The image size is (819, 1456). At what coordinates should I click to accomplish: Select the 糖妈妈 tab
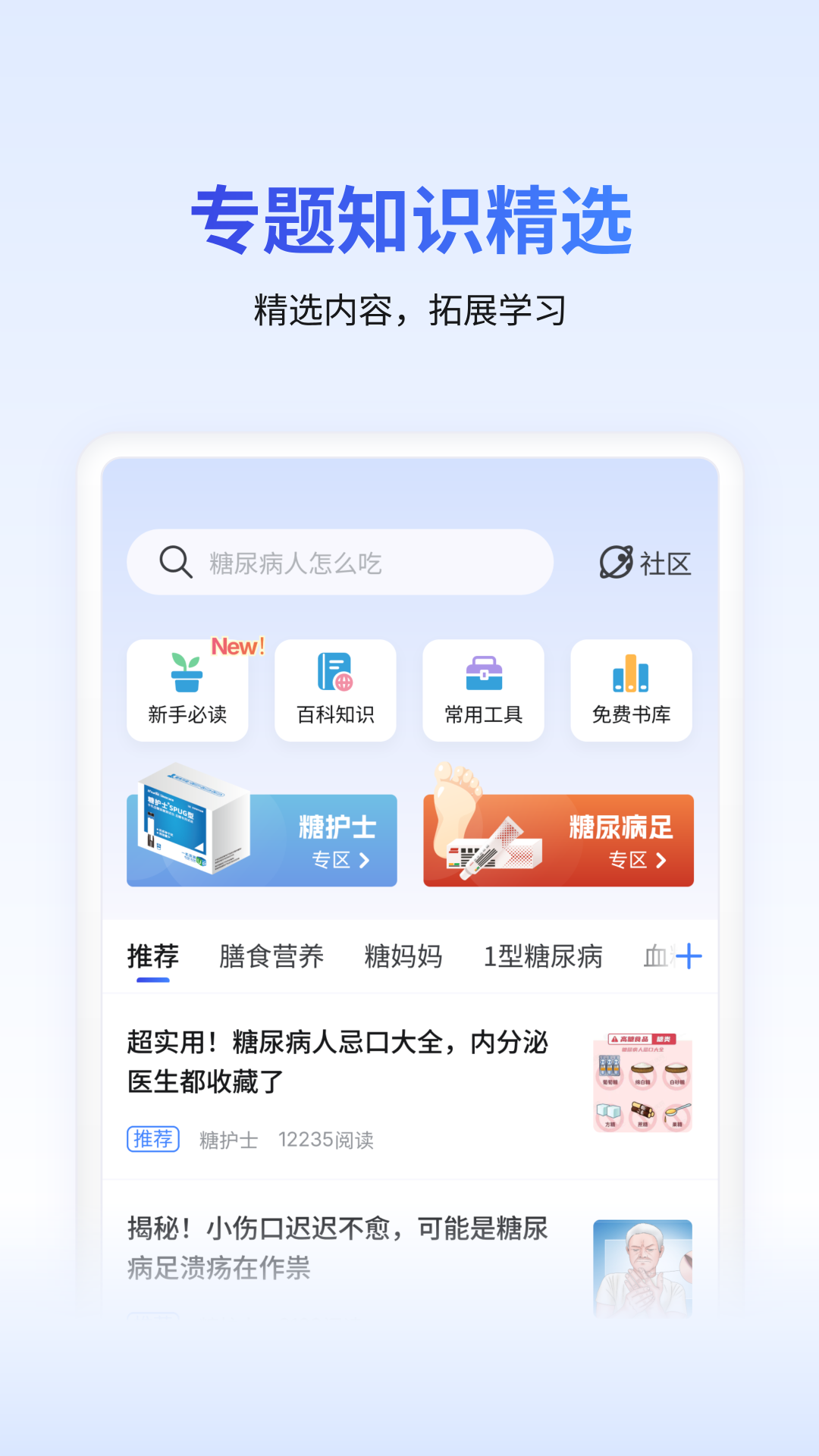coord(404,957)
